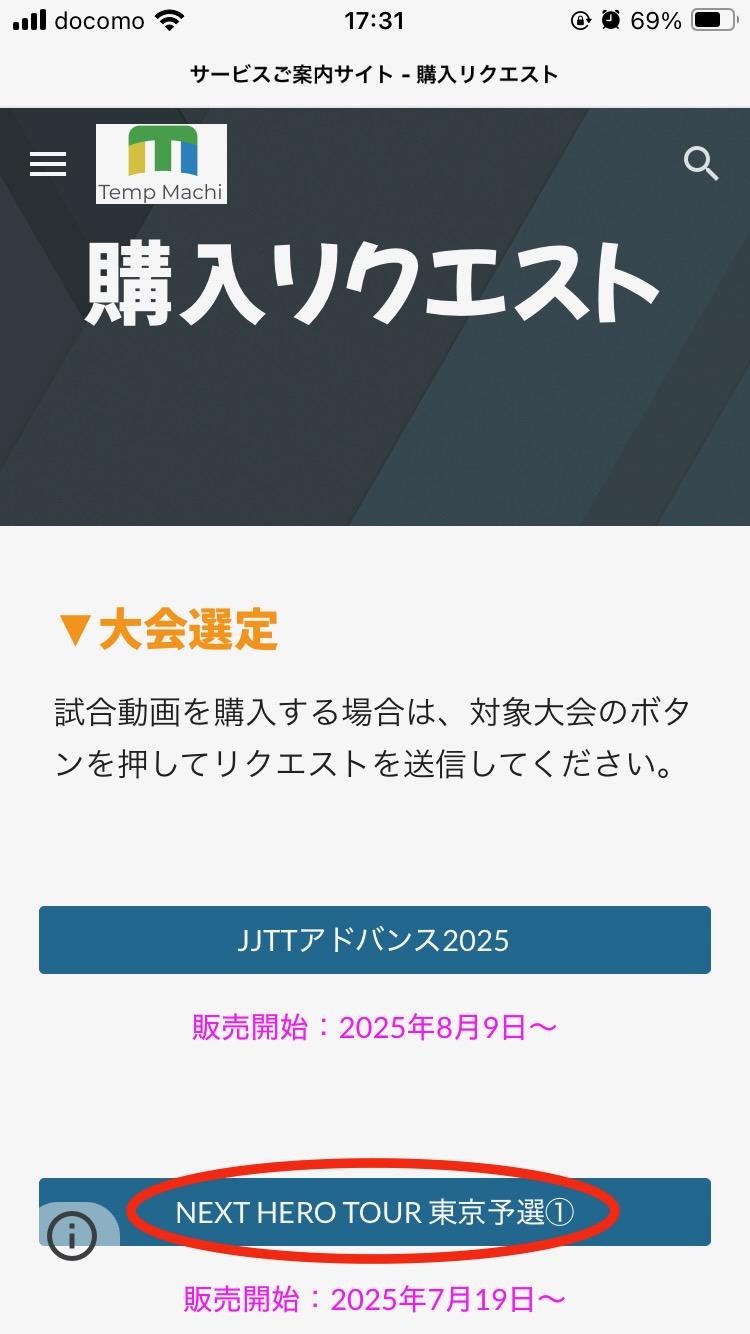Select the NEXT HERO TOUR 東京予選① button
This screenshot has width=750, height=1334.
[374, 1211]
